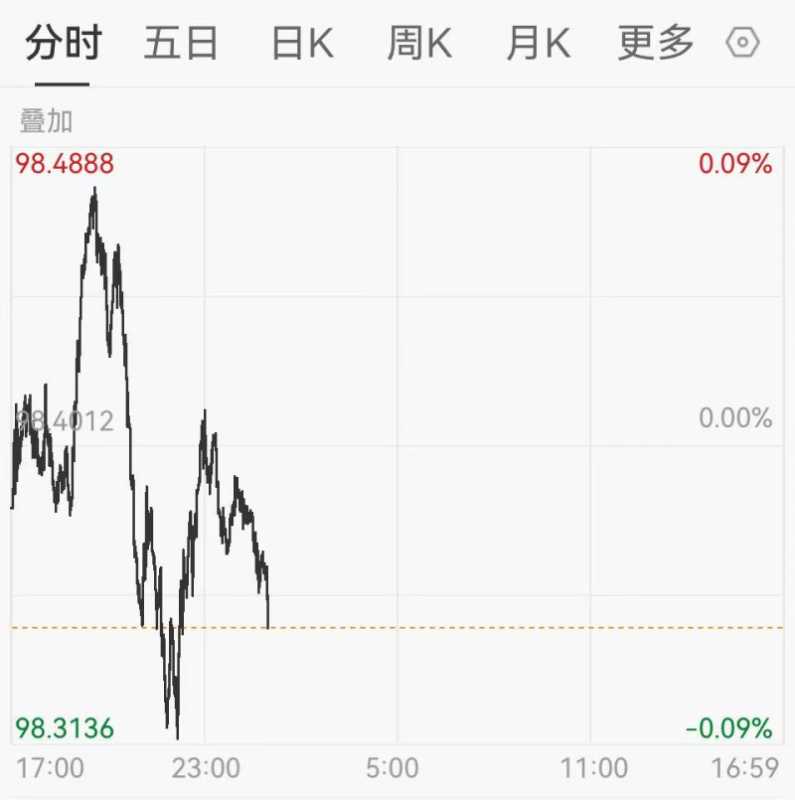Select the 五日 chart tab

181,44
